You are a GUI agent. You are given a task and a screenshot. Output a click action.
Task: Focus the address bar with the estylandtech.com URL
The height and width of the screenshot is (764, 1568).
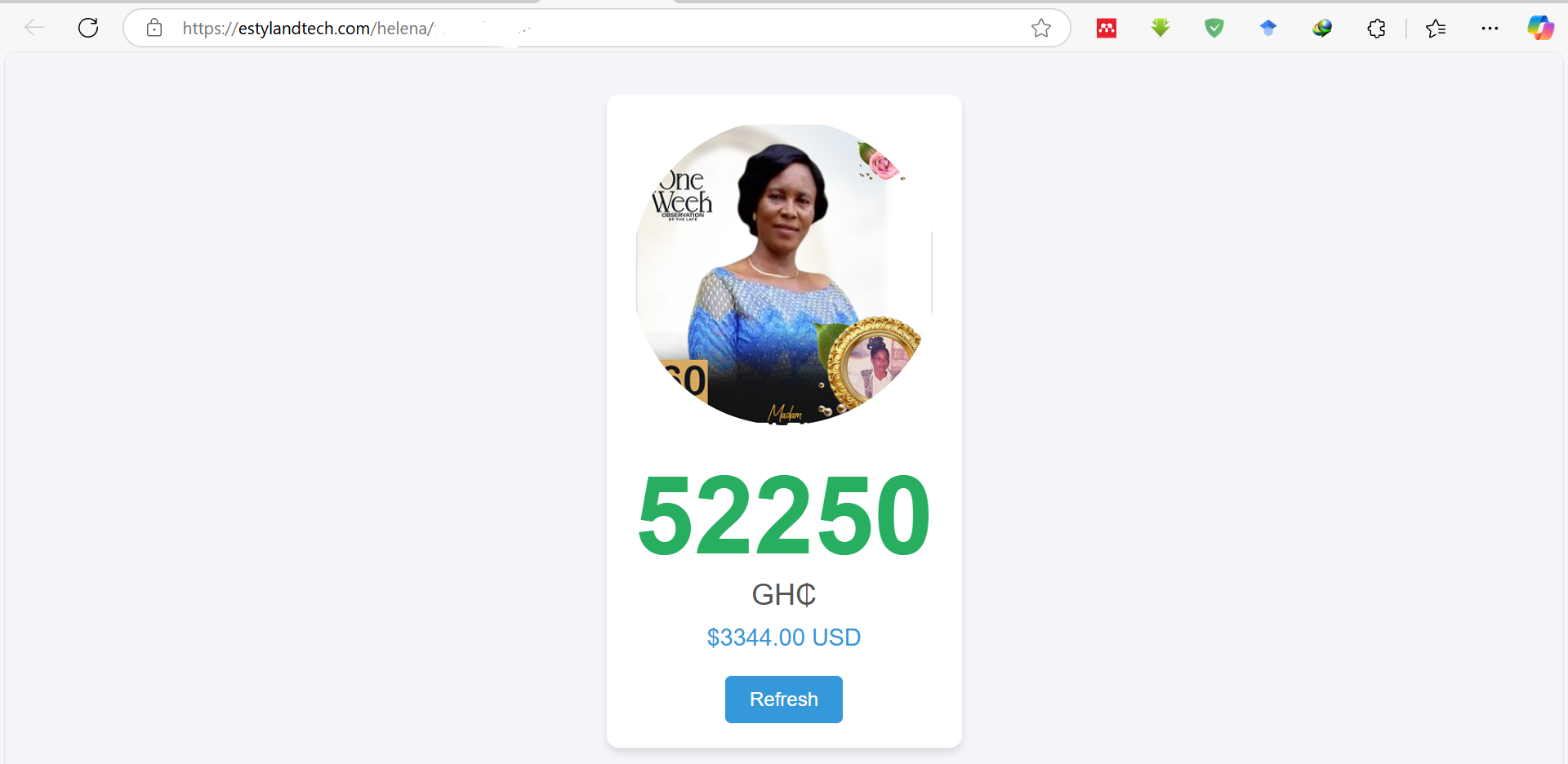tap(572, 29)
